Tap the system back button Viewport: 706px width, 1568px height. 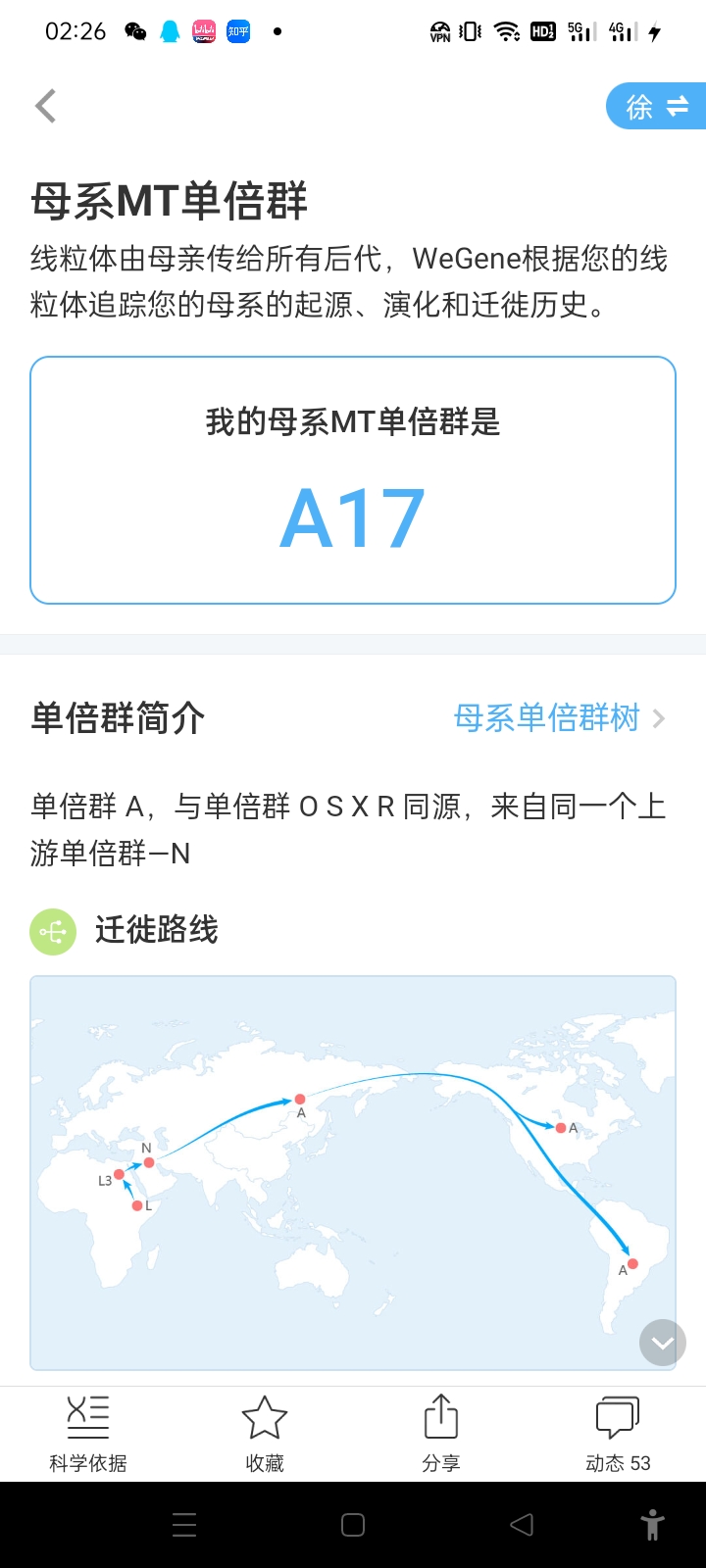(522, 1525)
